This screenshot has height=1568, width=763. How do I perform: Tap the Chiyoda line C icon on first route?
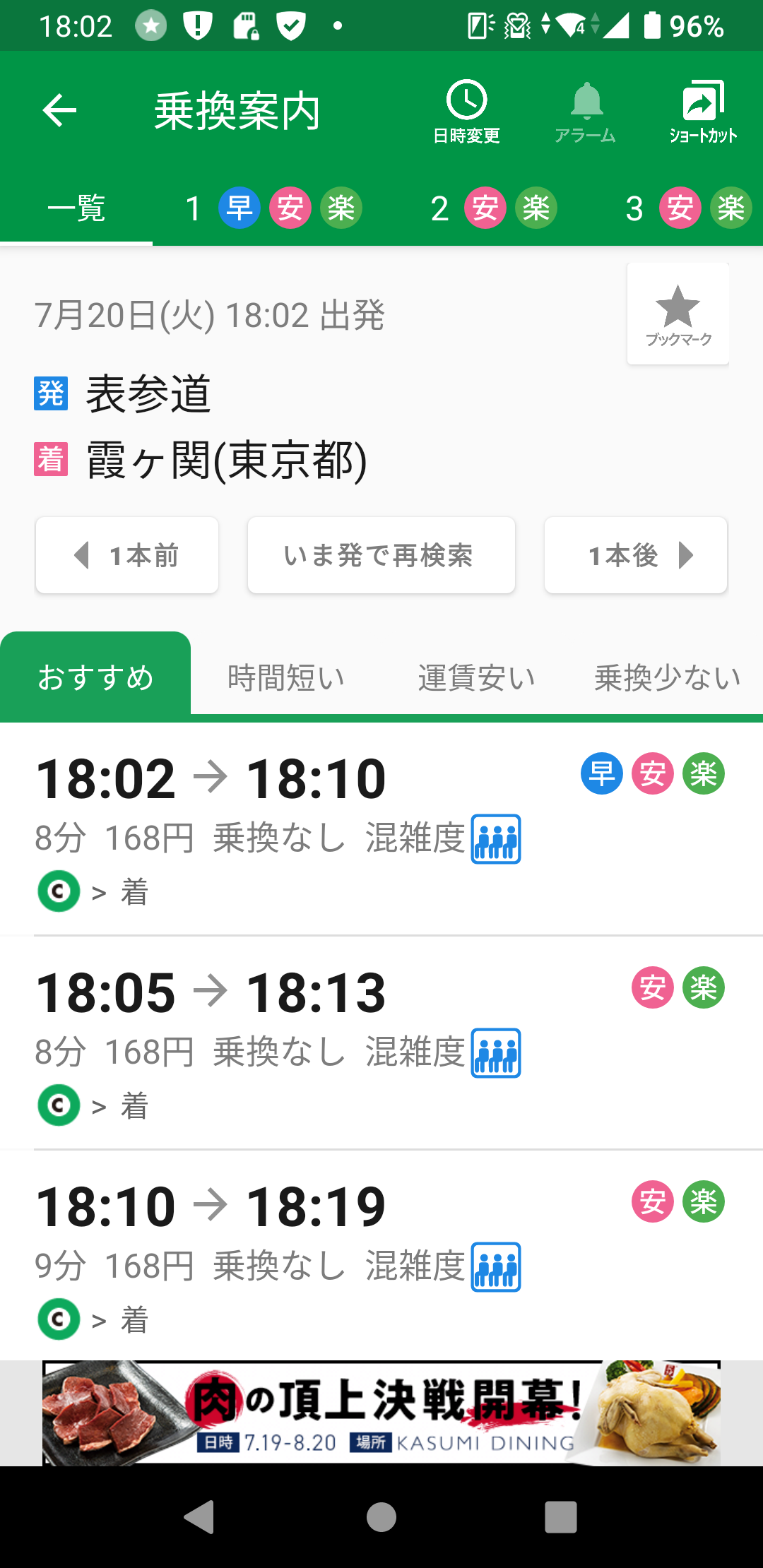(58, 890)
